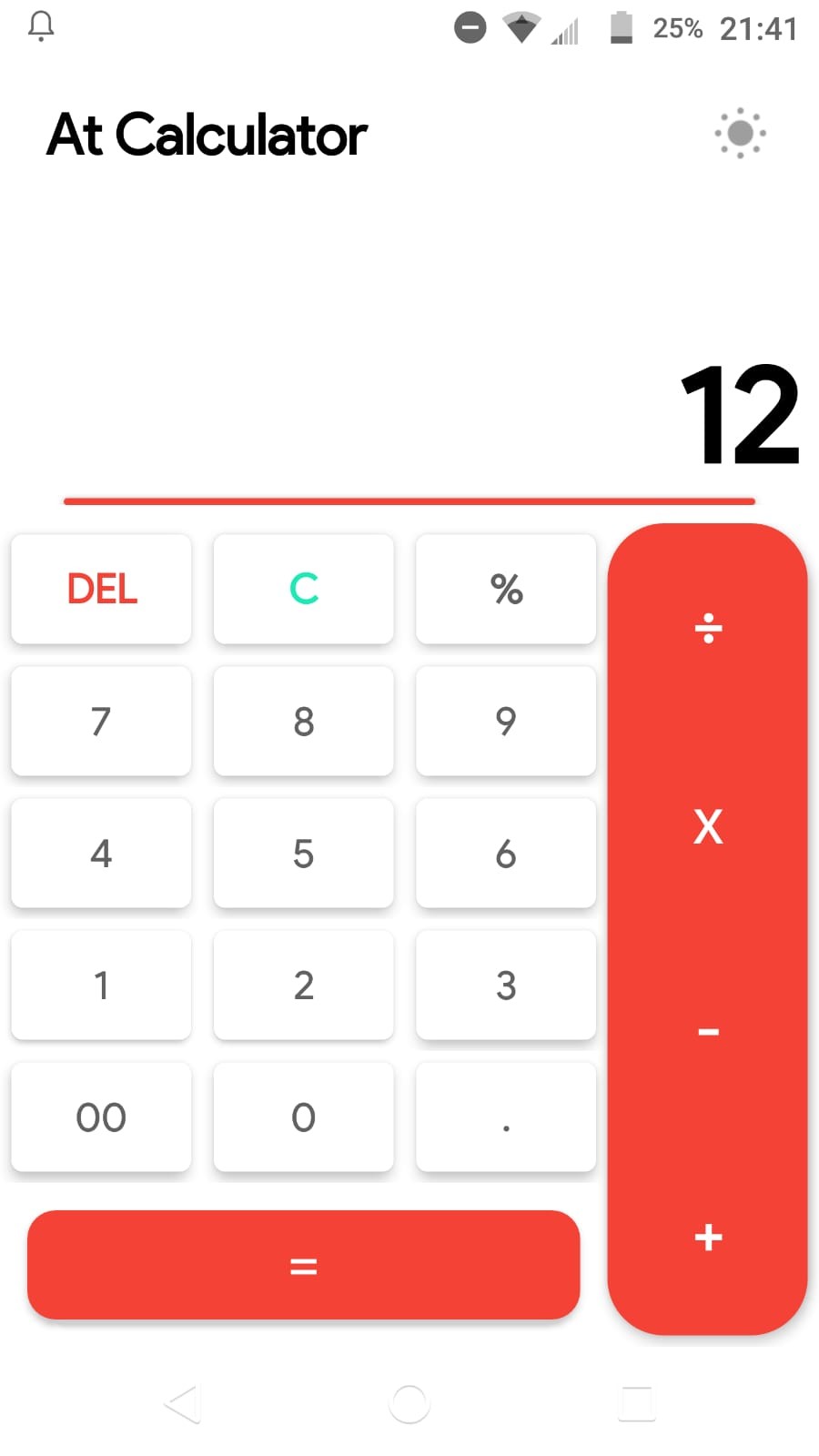Calculate the result with equals
The image size is (819, 1456).
pos(303,1265)
